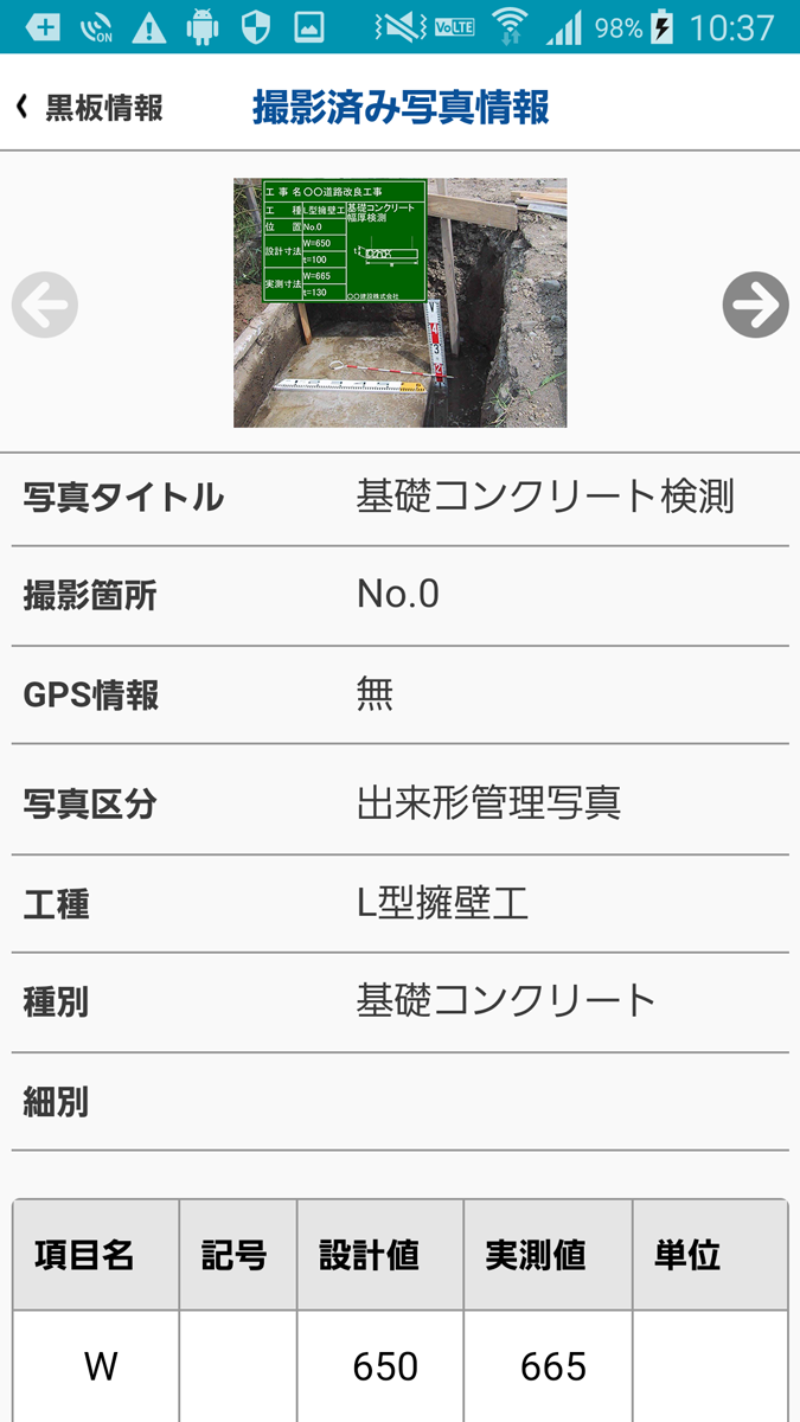800x1422 pixels.
Task: Show the next photo with right arrow
Action: tap(755, 305)
